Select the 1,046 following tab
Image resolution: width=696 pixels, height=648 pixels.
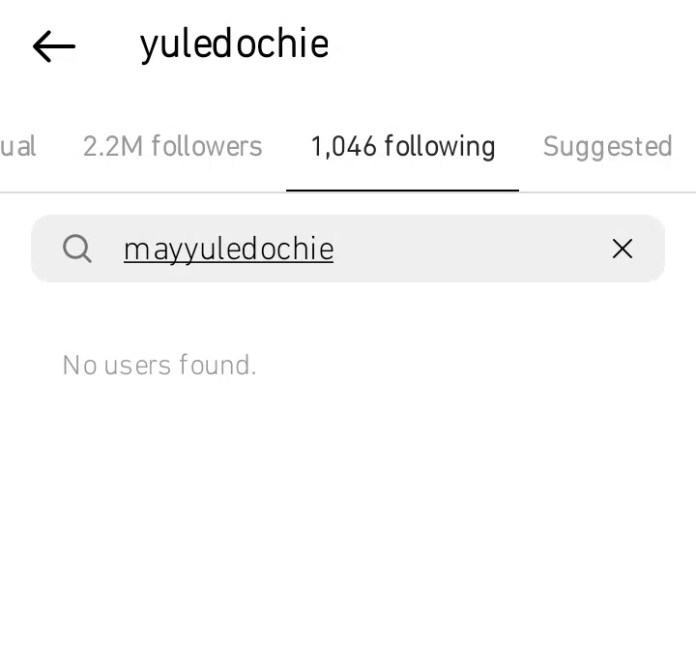pyautogui.click(x=402, y=147)
